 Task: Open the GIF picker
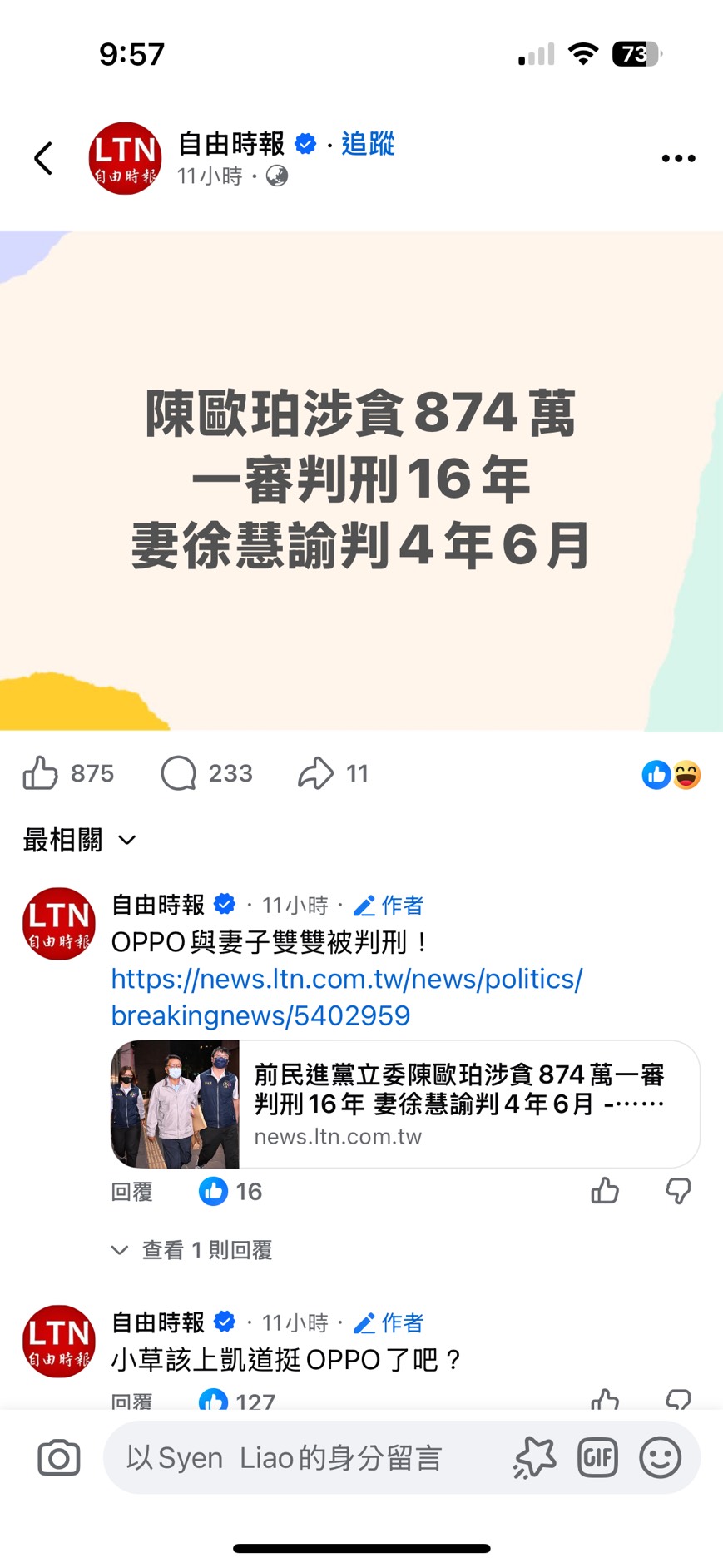coord(597,1457)
